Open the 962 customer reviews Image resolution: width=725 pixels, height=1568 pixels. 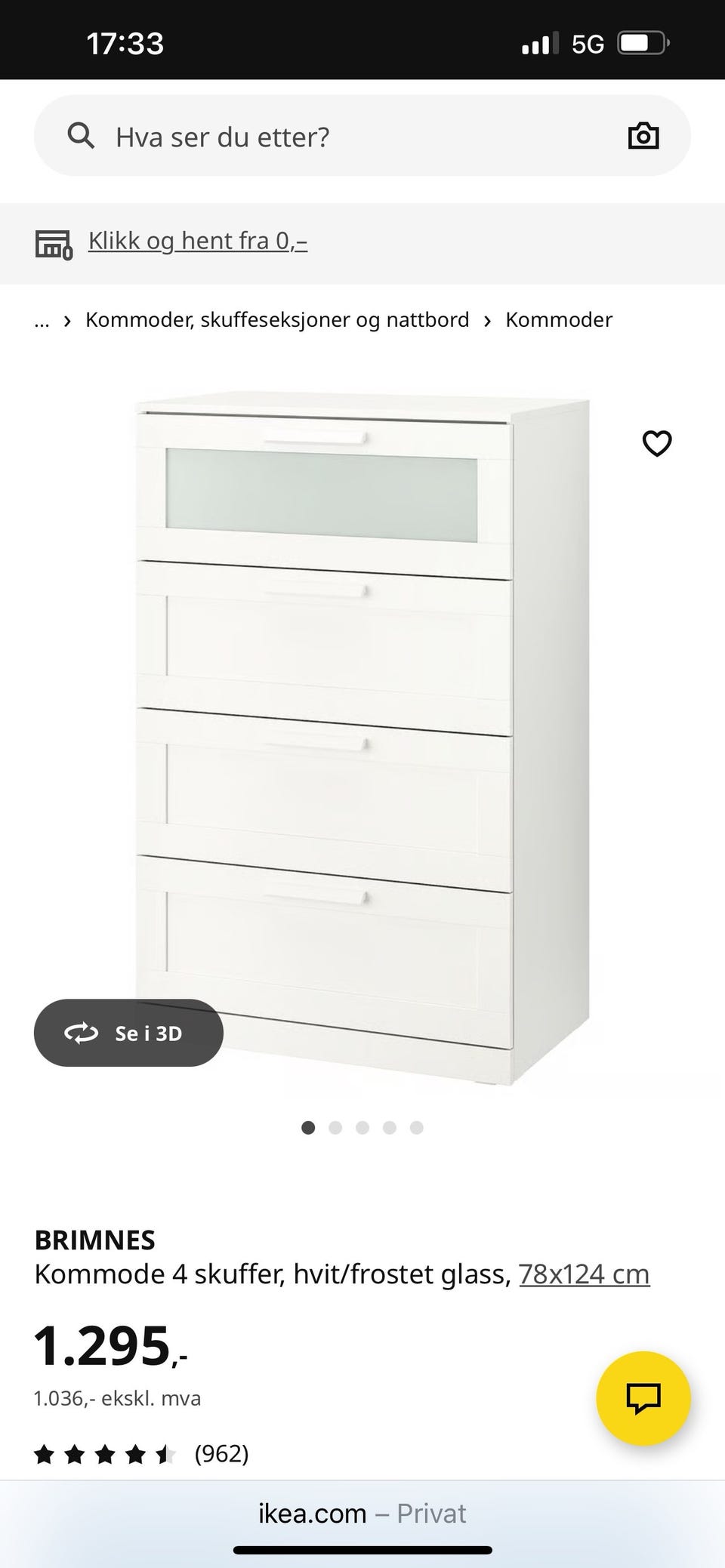(x=221, y=1453)
